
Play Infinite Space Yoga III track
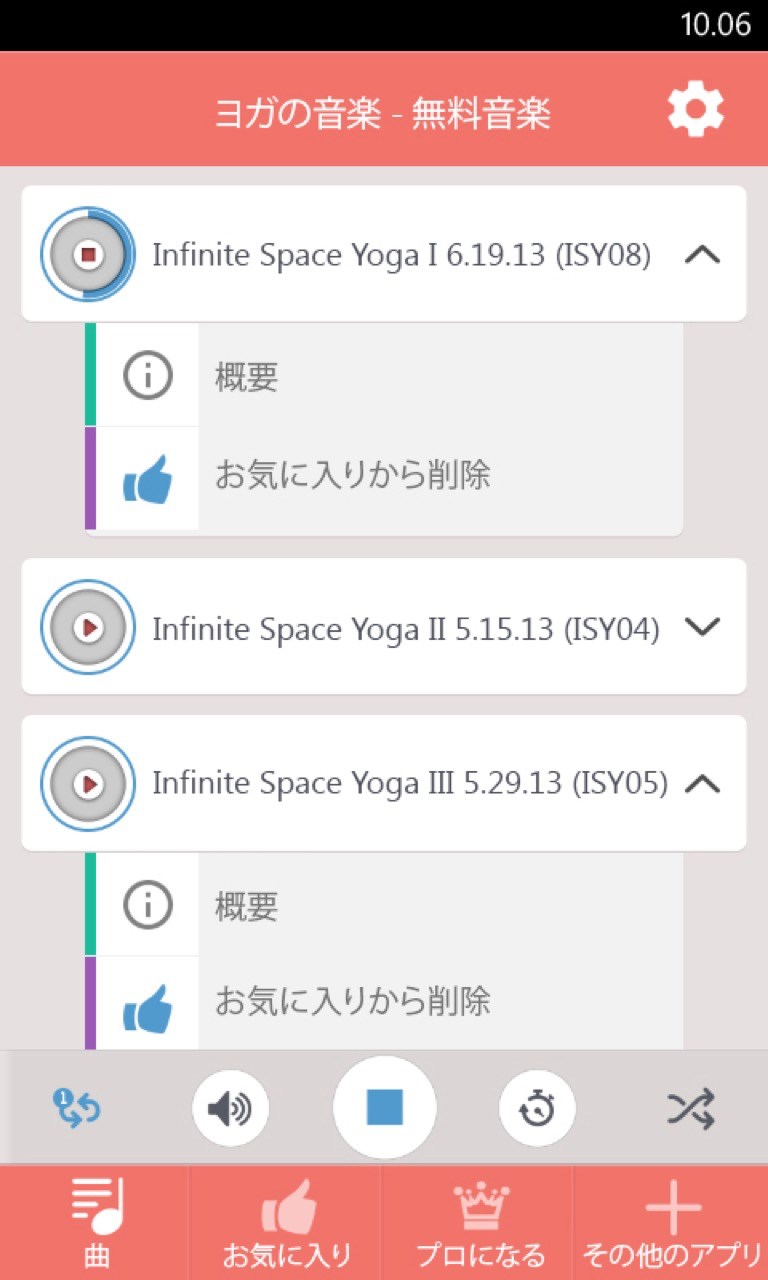(x=87, y=783)
